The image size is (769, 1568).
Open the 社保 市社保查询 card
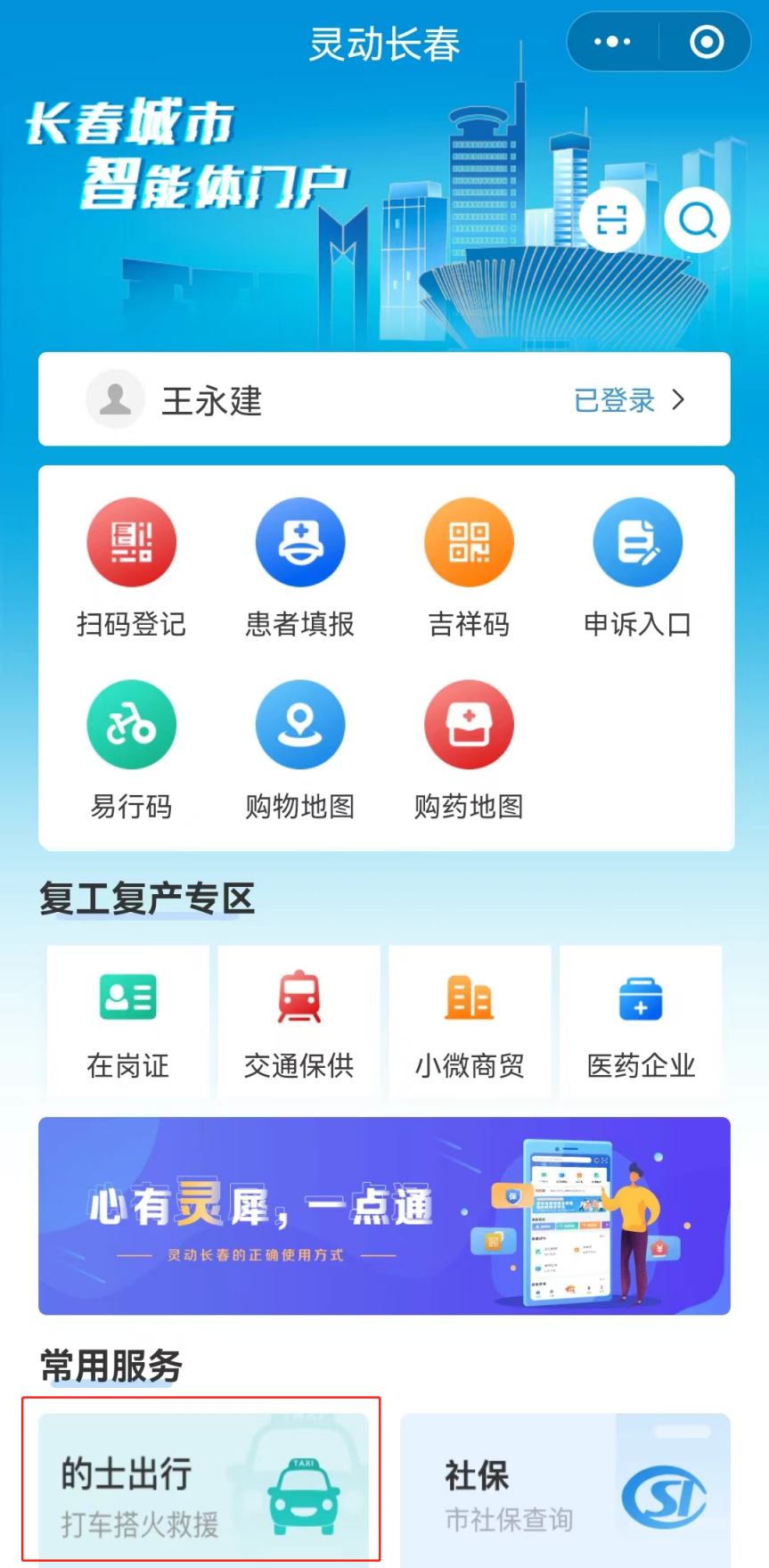point(565,1489)
